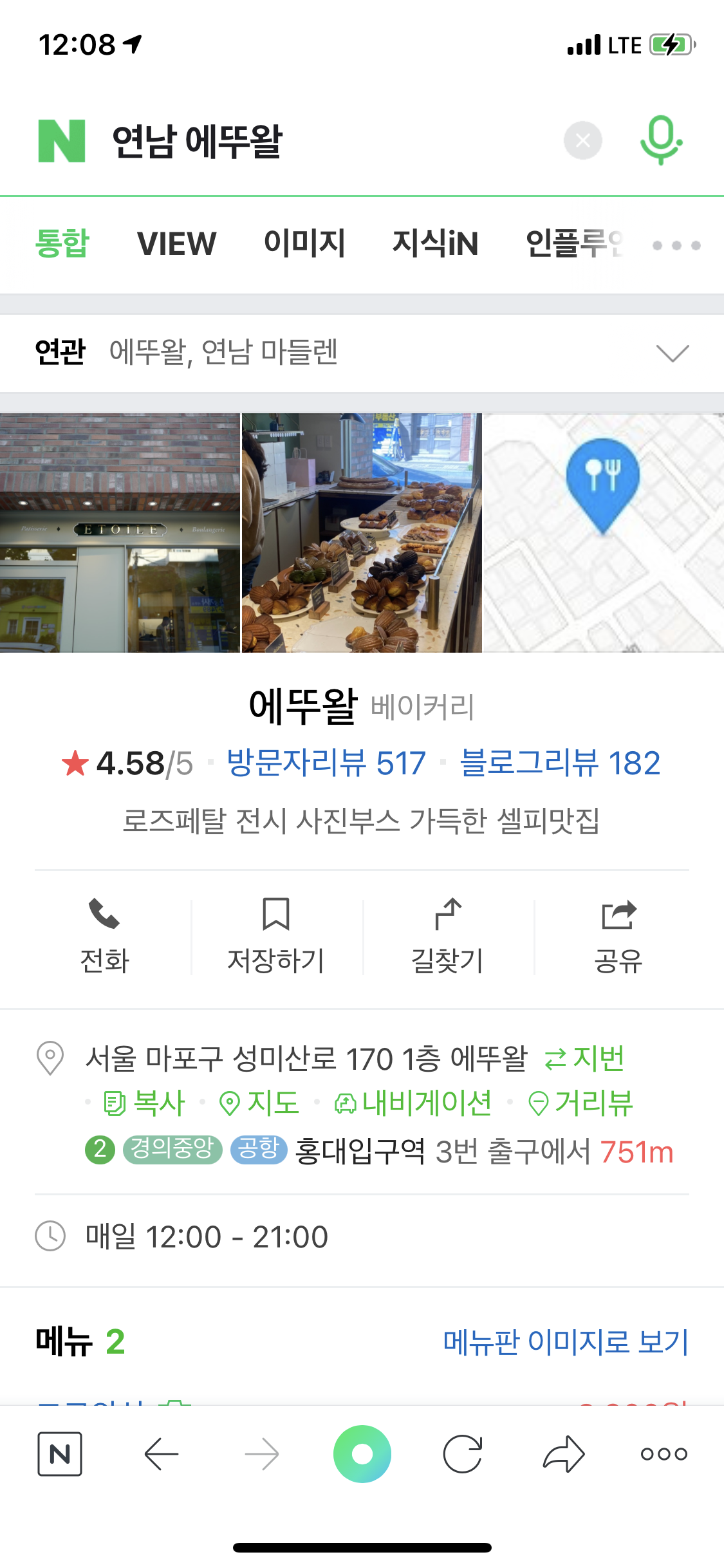The image size is (724, 1568).
Task: Switch to the VIEW tab
Action: [177, 244]
